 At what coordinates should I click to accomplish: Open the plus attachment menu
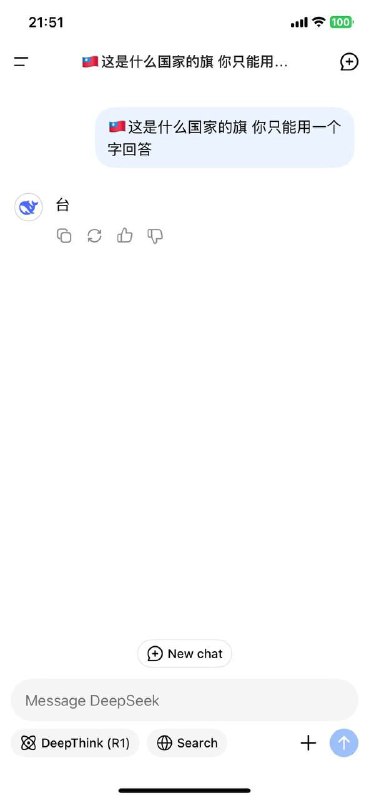tap(308, 743)
